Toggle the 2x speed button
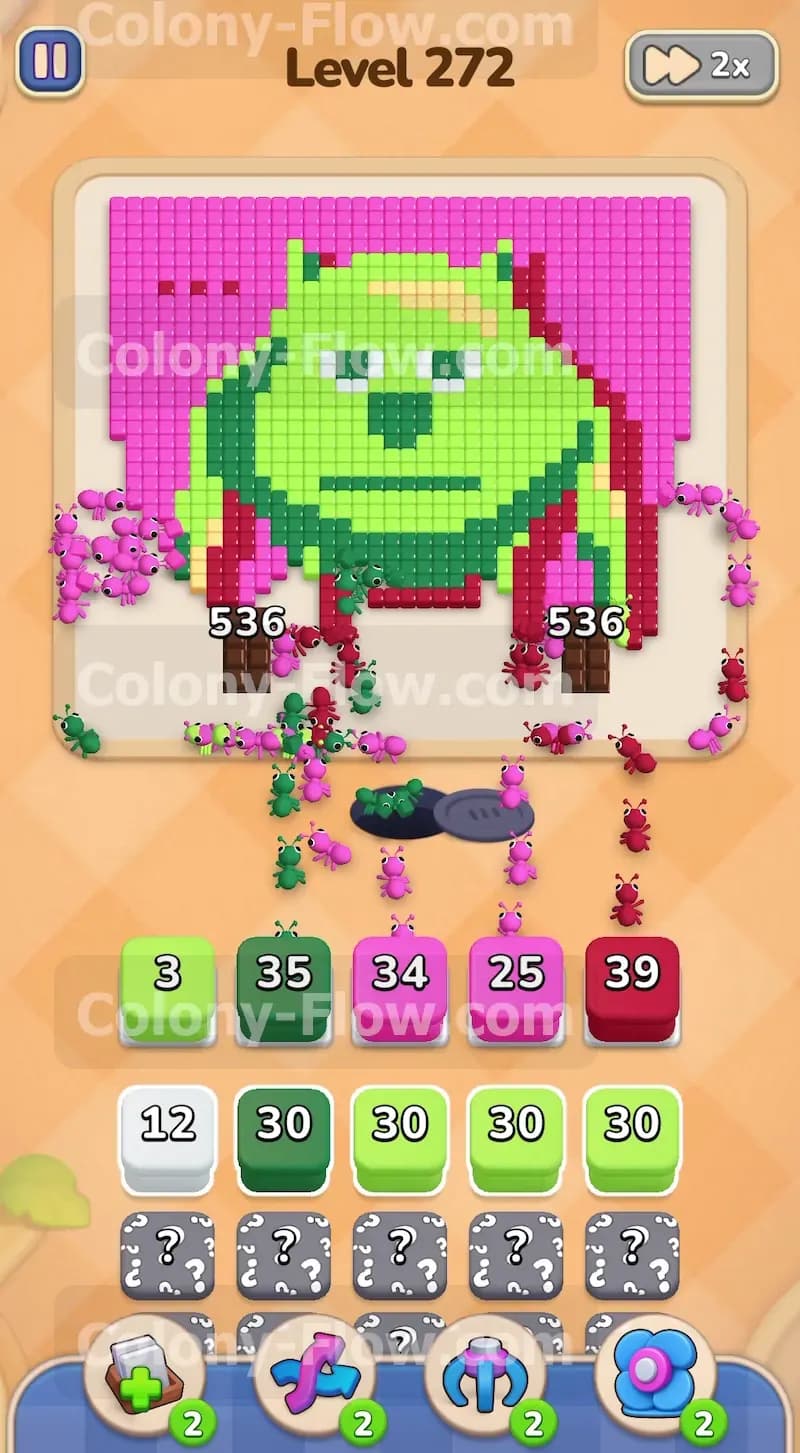 [701, 66]
